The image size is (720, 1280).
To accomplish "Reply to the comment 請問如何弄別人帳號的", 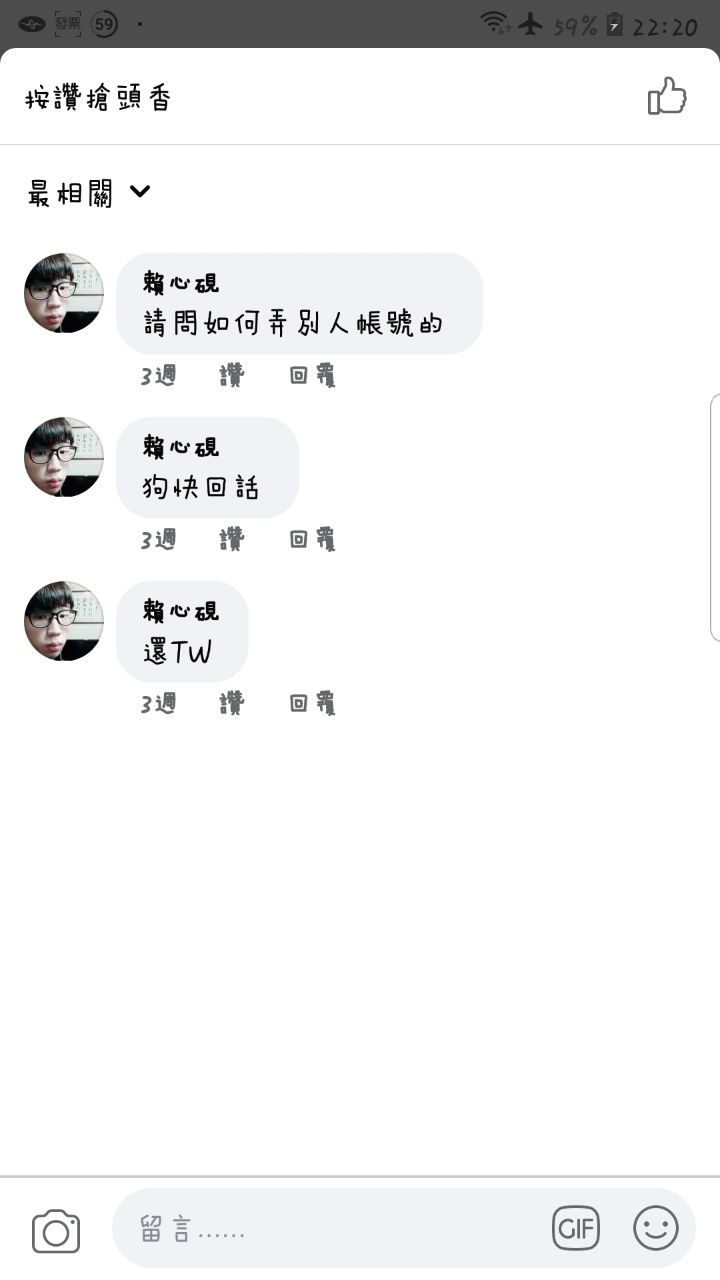I will pyautogui.click(x=312, y=376).
